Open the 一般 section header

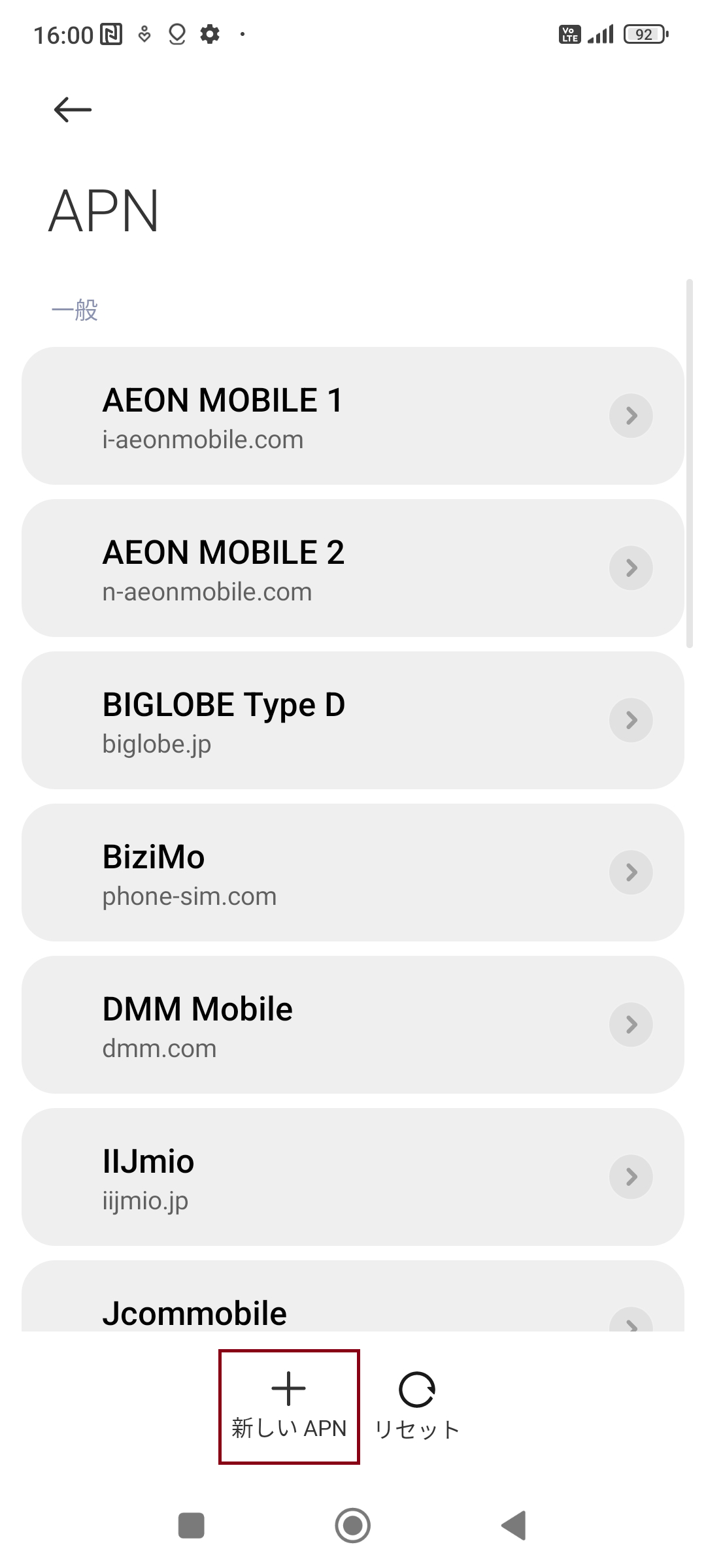click(75, 311)
